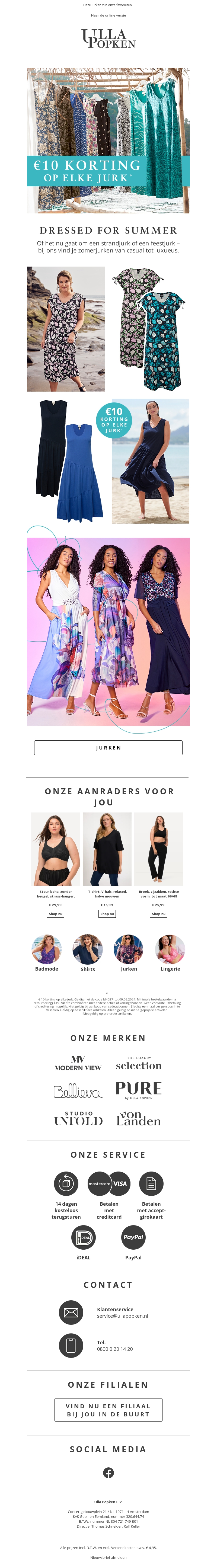Shop nu for the T-shirt V-hals
217x1568 pixels.
coord(107,914)
